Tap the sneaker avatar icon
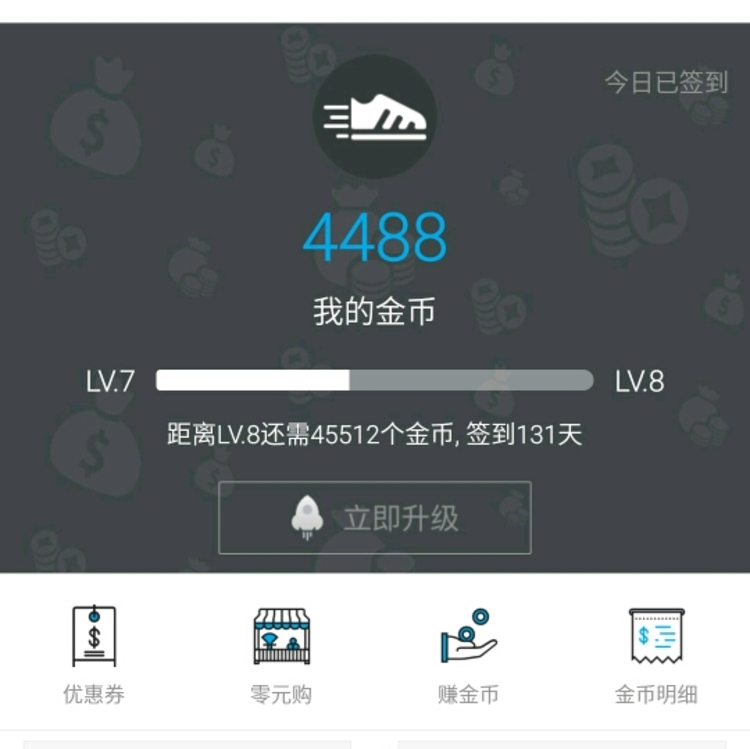Viewport: 750px width, 749px height. tap(375, 117)
